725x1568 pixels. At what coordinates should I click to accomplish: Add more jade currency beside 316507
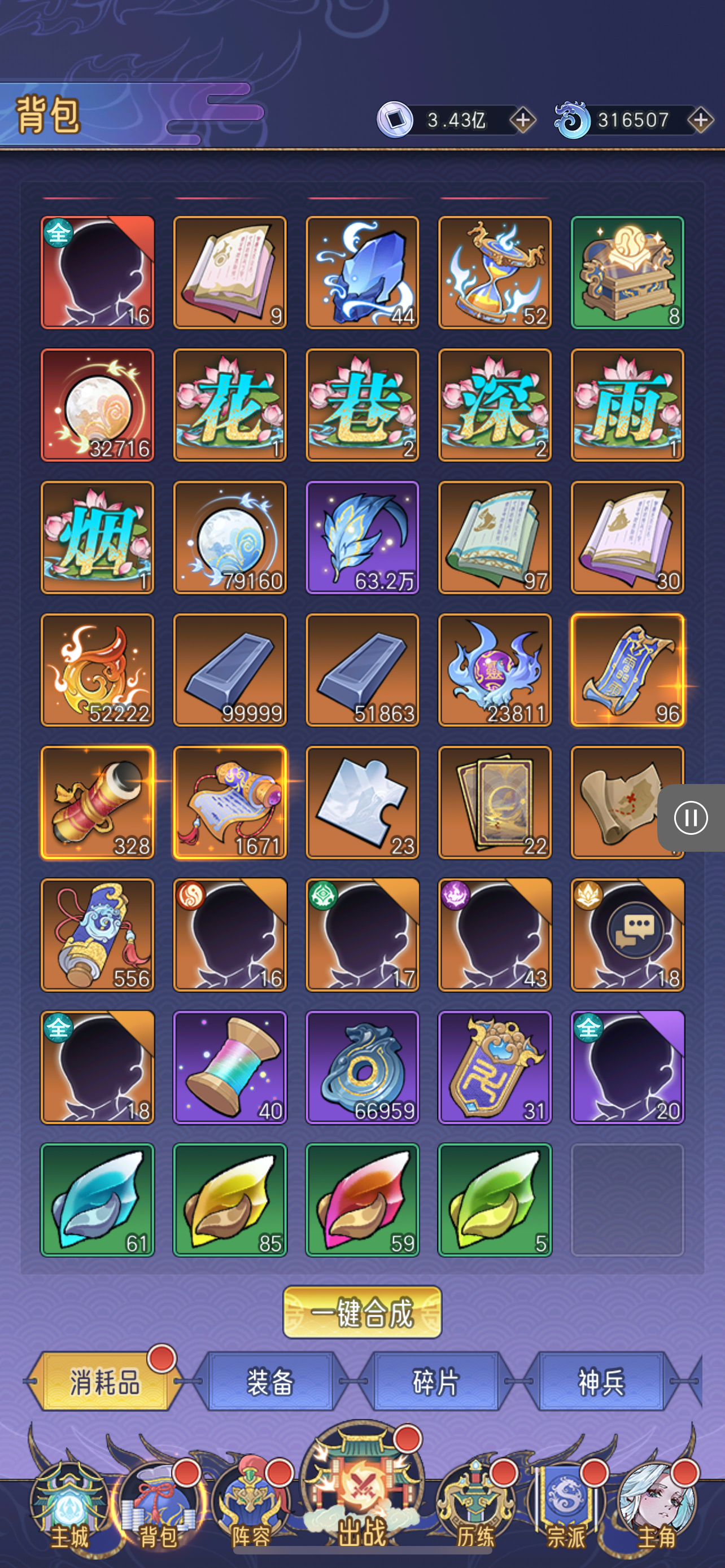coord(700,120)
